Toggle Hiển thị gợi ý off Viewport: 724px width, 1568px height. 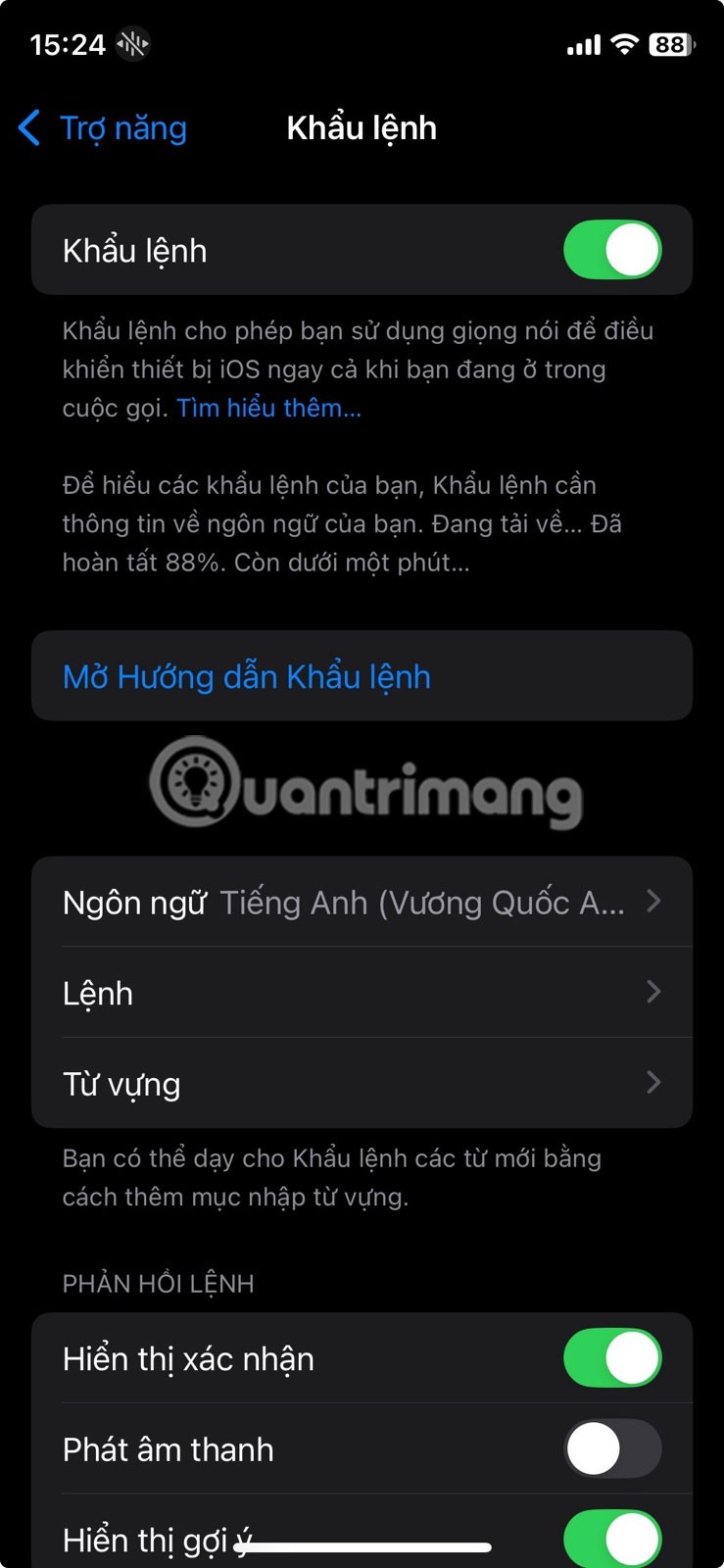[x=611, y=1537]
